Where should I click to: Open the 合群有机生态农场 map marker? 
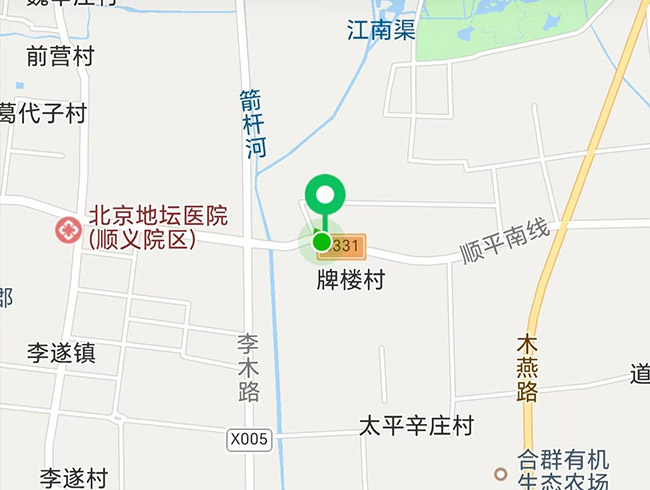pyautogui.click(x=501, y=472)
